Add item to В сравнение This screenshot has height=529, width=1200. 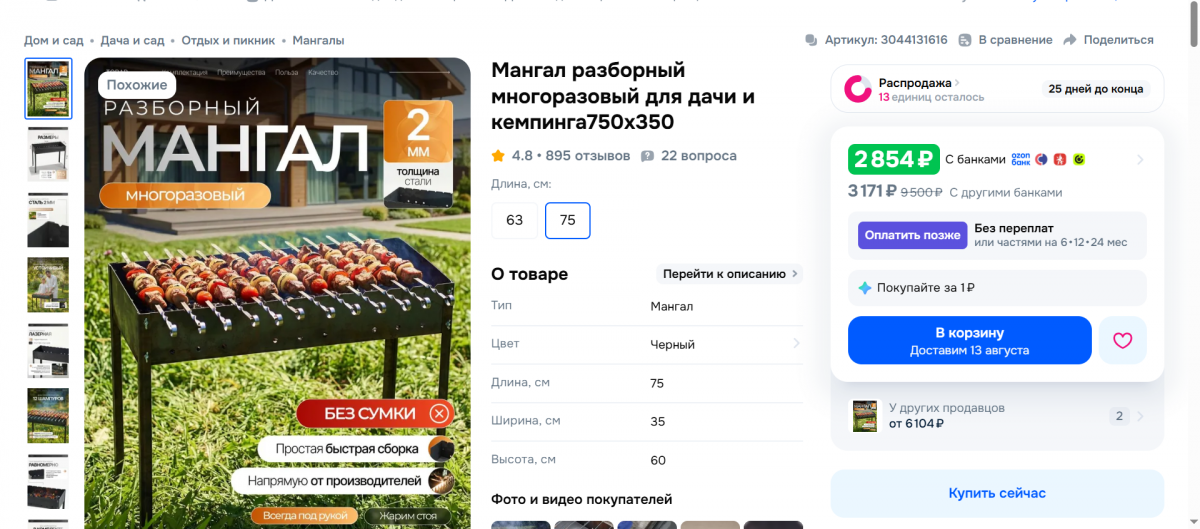(x=1005, y=40)
